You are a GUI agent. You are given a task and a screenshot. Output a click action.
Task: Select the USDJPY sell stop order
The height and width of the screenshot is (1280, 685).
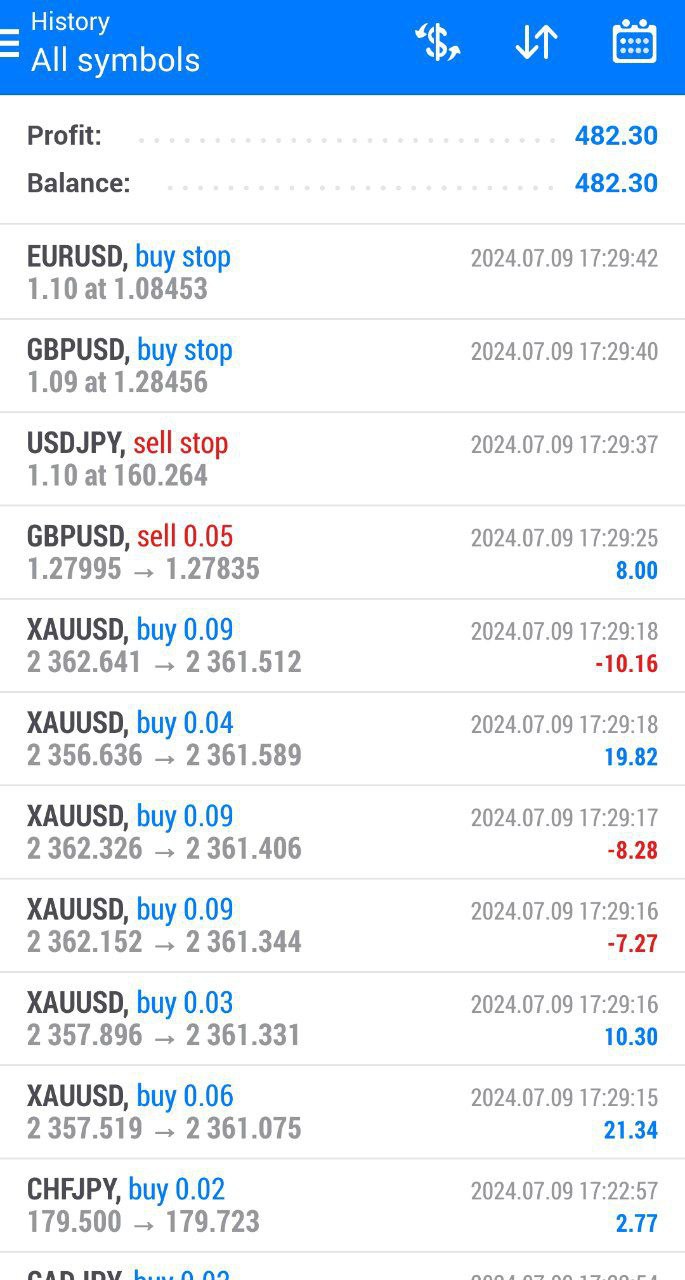pyautogui.click(x=342, y=459)
